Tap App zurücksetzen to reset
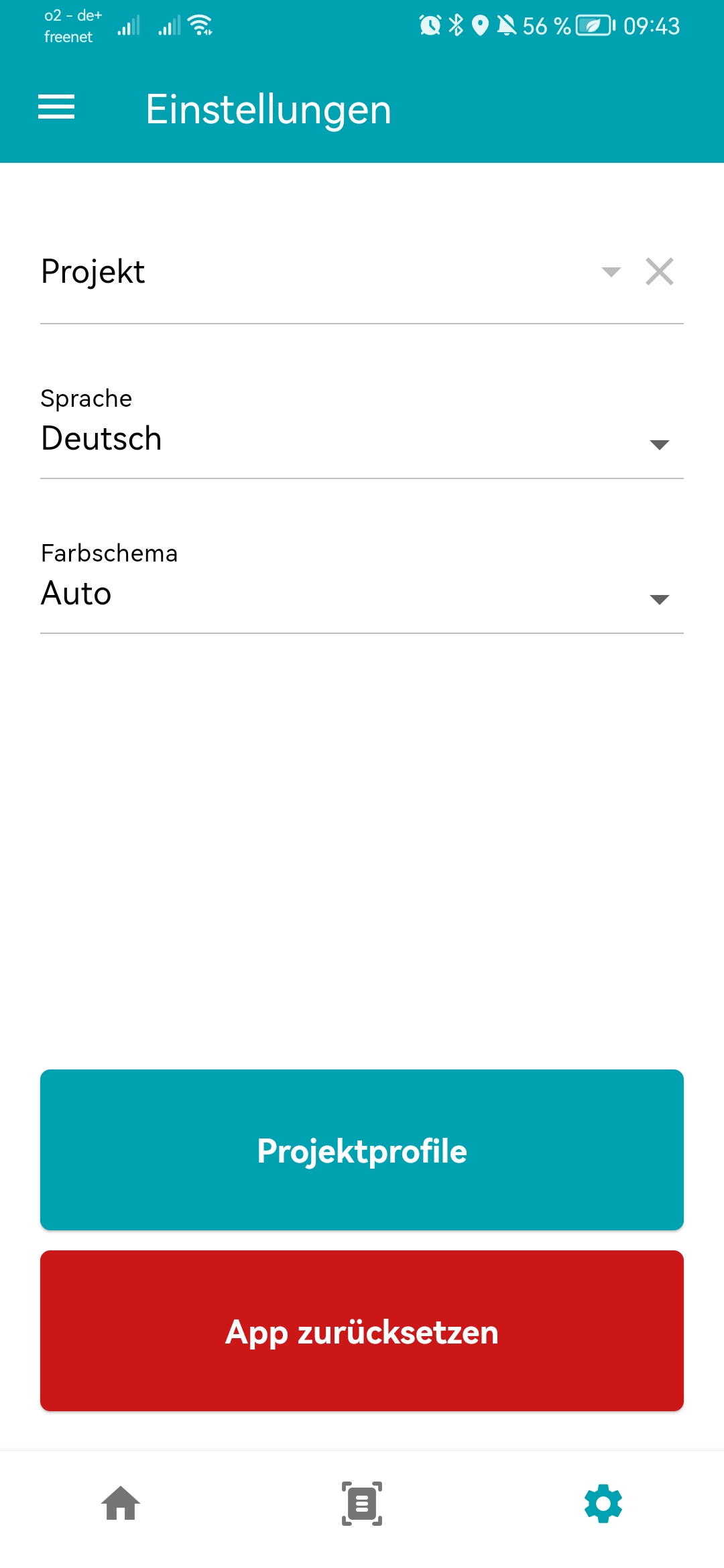Screen dimensions: 724x1568 [362, 1331]
